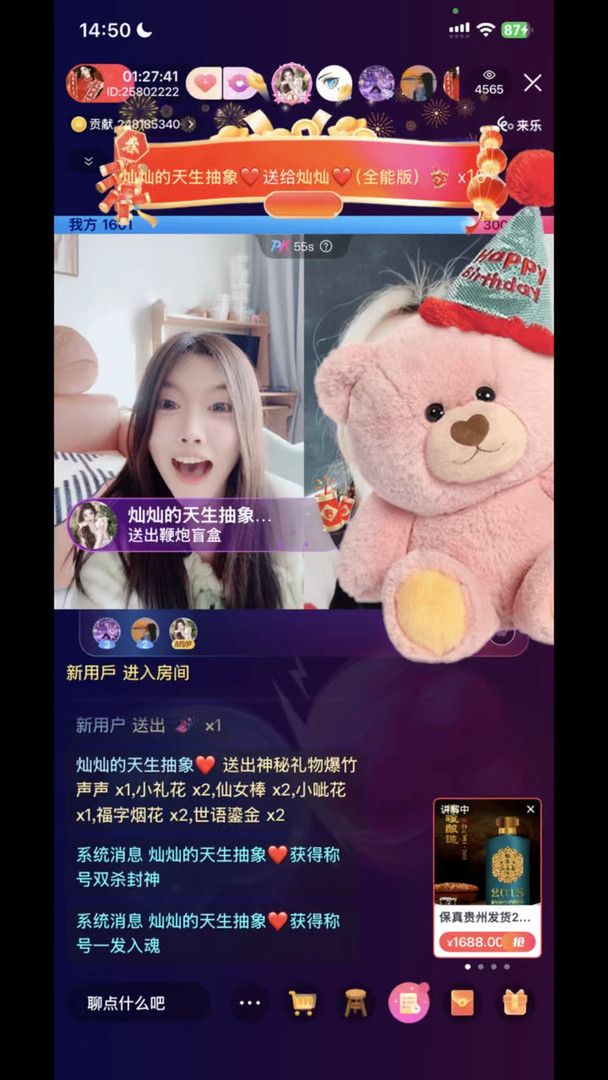This screenshot has width=608, height=1080.
Task: Open the shopping cart
Action: click(302, 1003)
